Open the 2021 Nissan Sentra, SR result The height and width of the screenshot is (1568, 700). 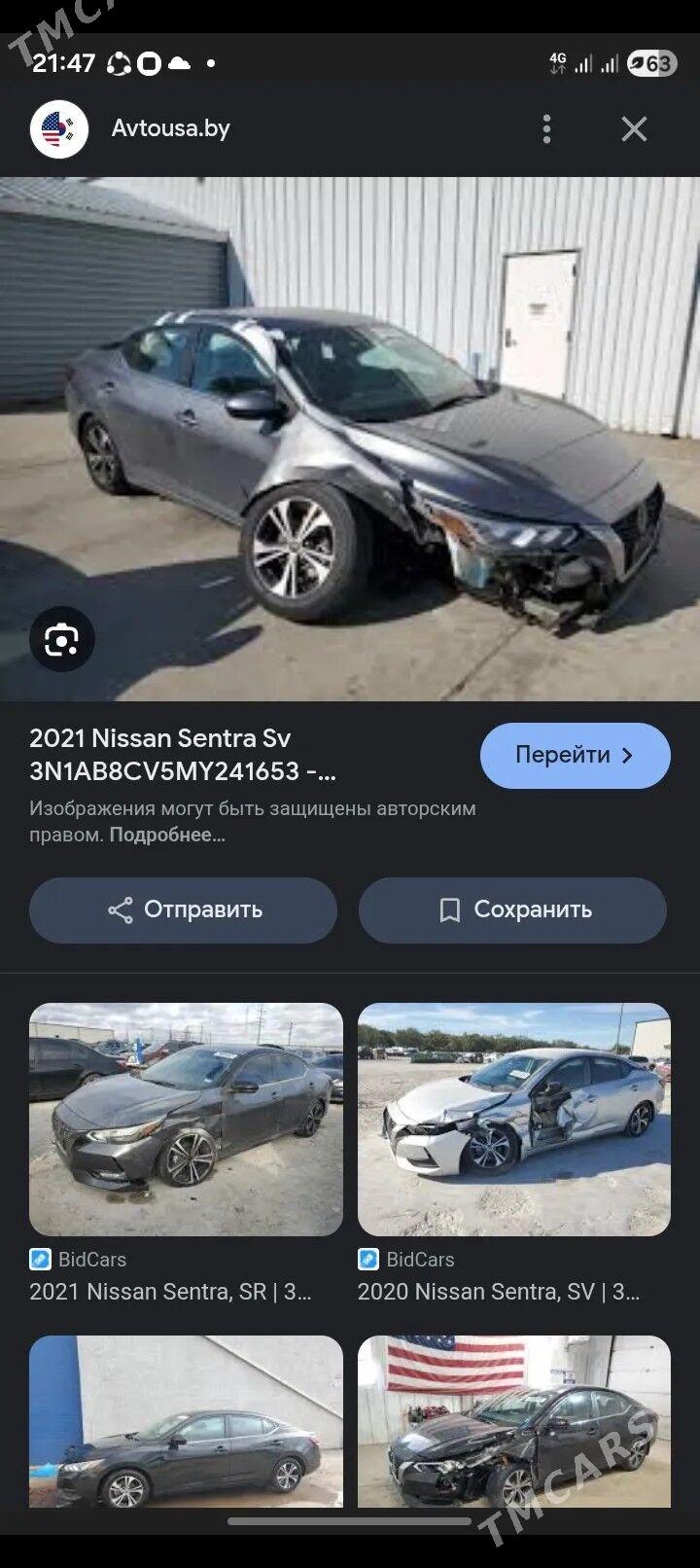click(x=186, y=1120)
